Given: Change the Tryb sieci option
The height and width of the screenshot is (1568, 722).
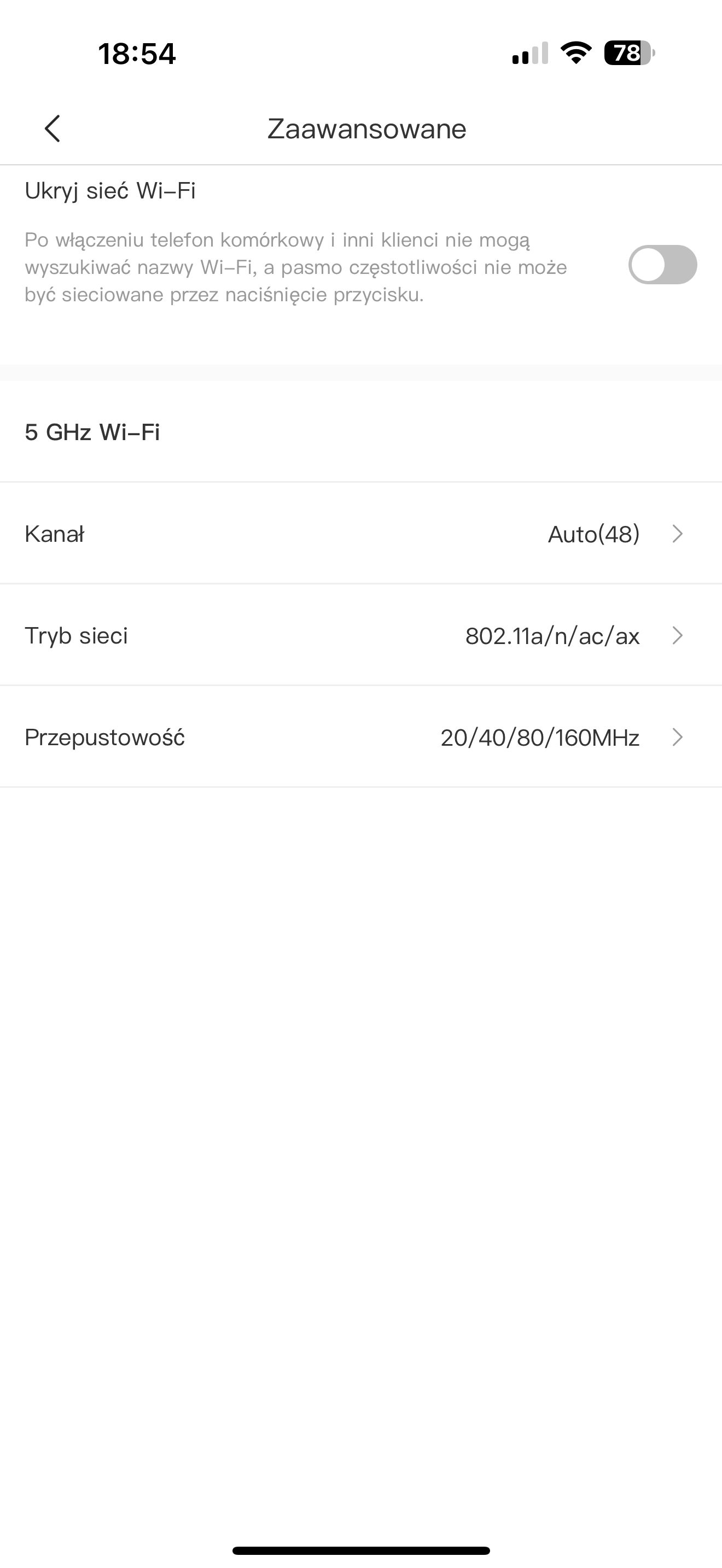Looking at the screenshot, I should pyautogui.click(x=361, y=635).
